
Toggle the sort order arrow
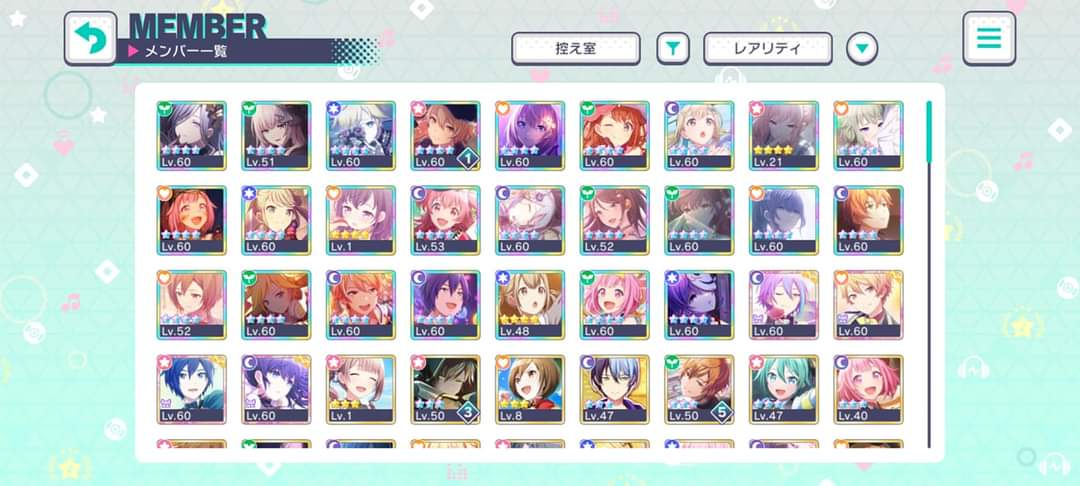862,48
